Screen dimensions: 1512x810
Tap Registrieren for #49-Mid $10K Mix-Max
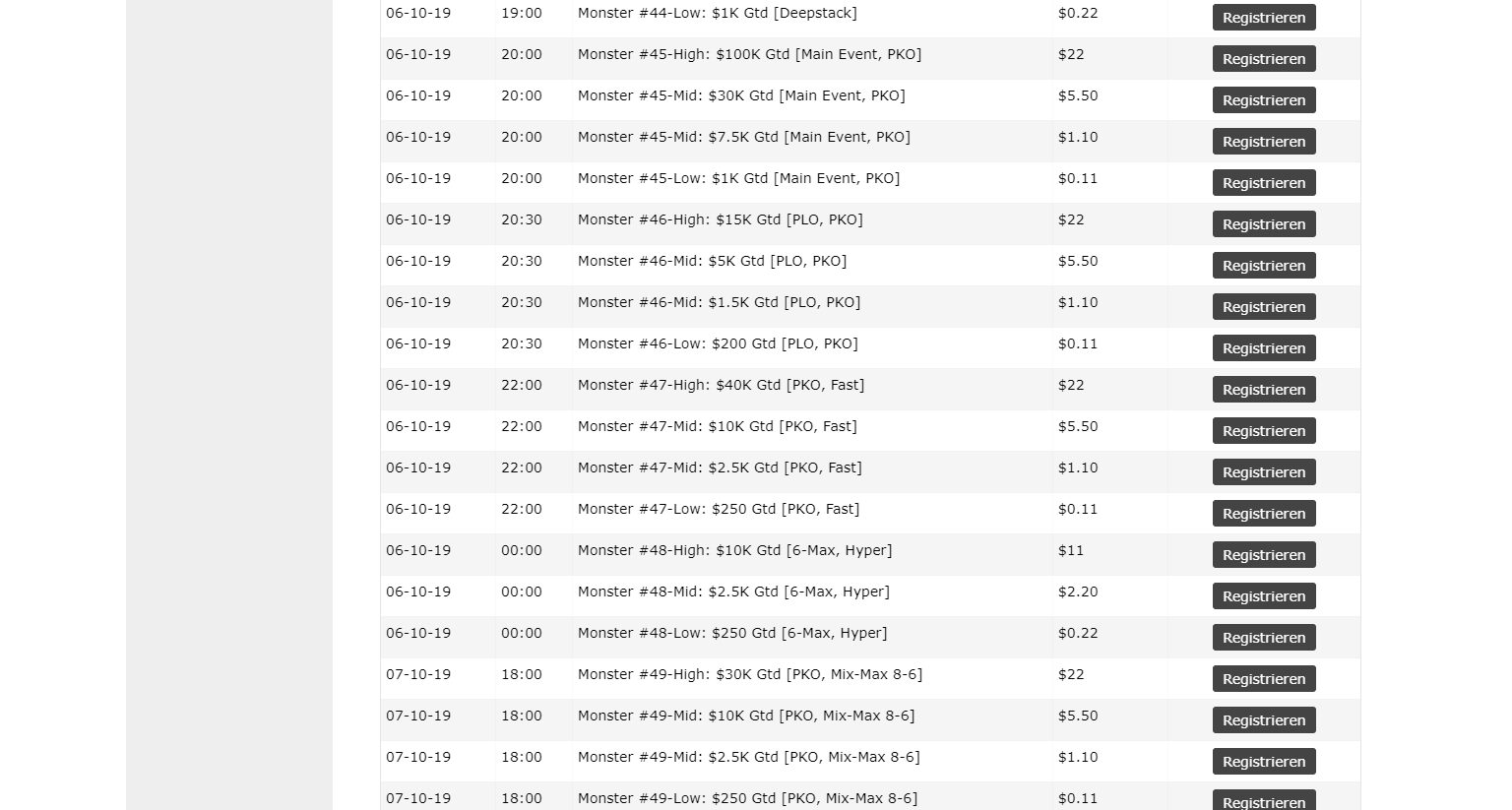[x=1263, y=720]
